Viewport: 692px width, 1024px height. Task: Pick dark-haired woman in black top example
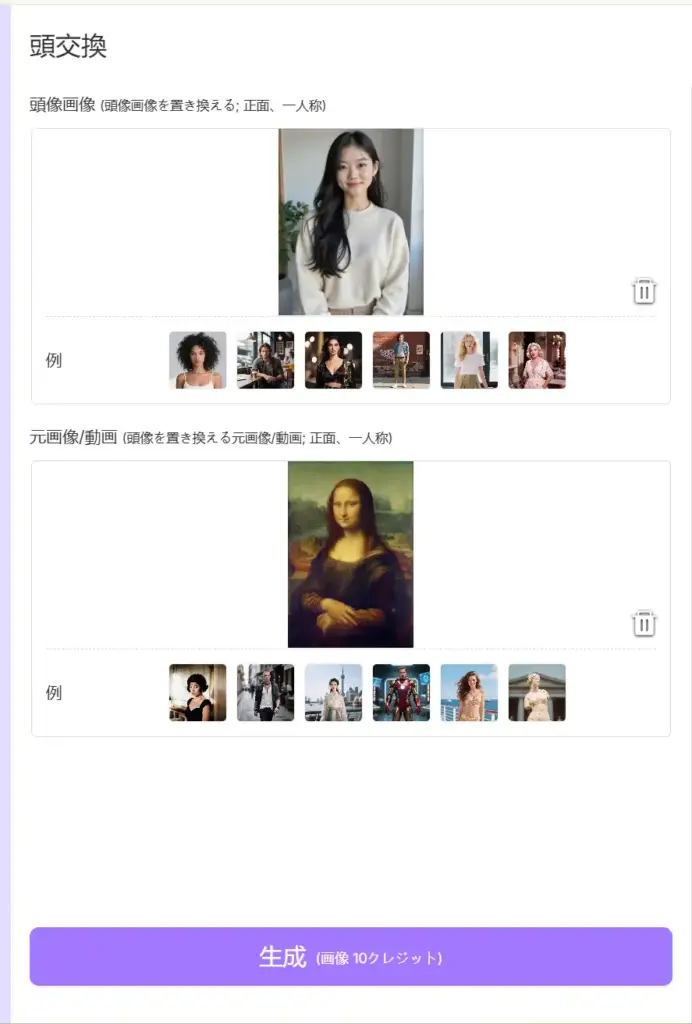[x=333, y=360]
